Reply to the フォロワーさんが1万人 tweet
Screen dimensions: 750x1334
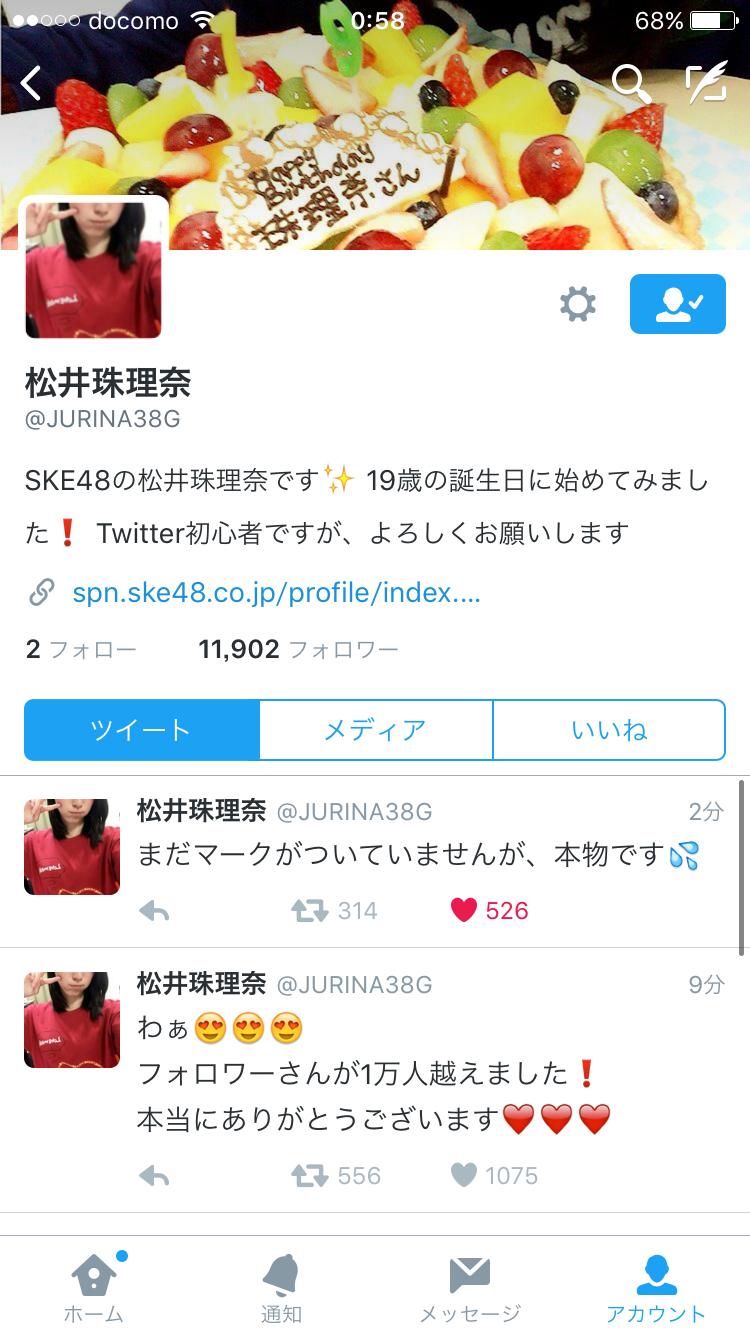coord(153,1176)
